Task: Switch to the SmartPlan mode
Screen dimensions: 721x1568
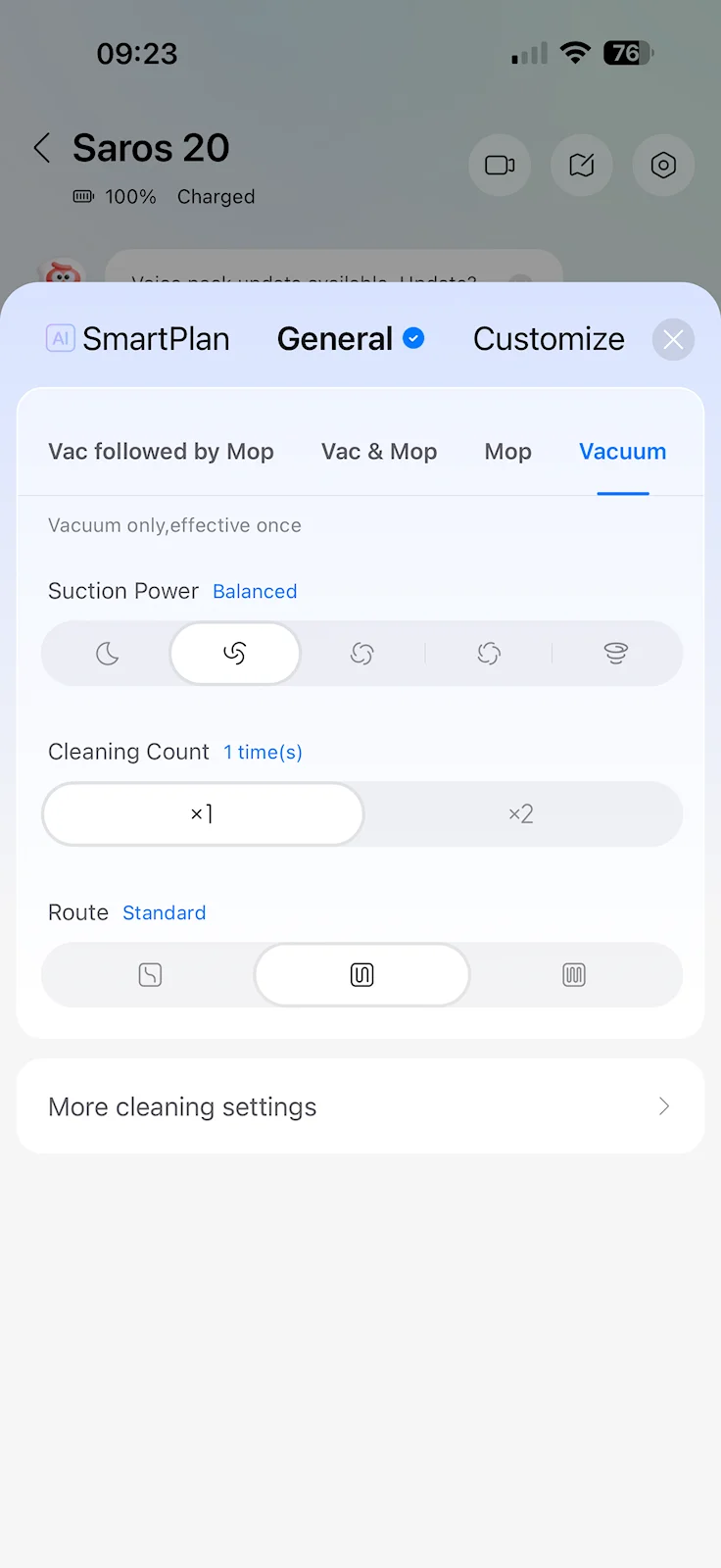Action: point(138,339)
